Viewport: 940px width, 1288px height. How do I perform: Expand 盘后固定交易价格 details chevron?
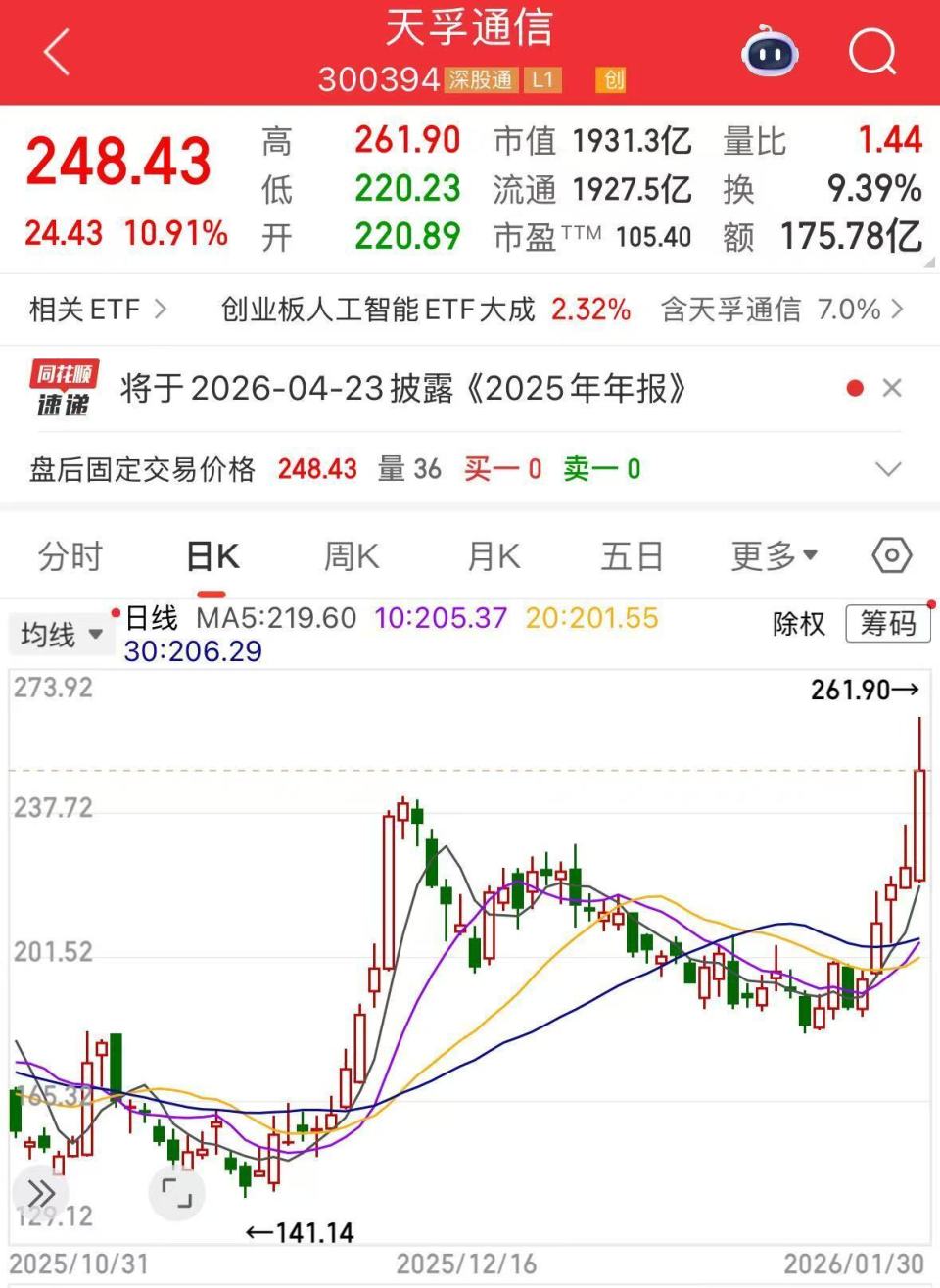887,469
